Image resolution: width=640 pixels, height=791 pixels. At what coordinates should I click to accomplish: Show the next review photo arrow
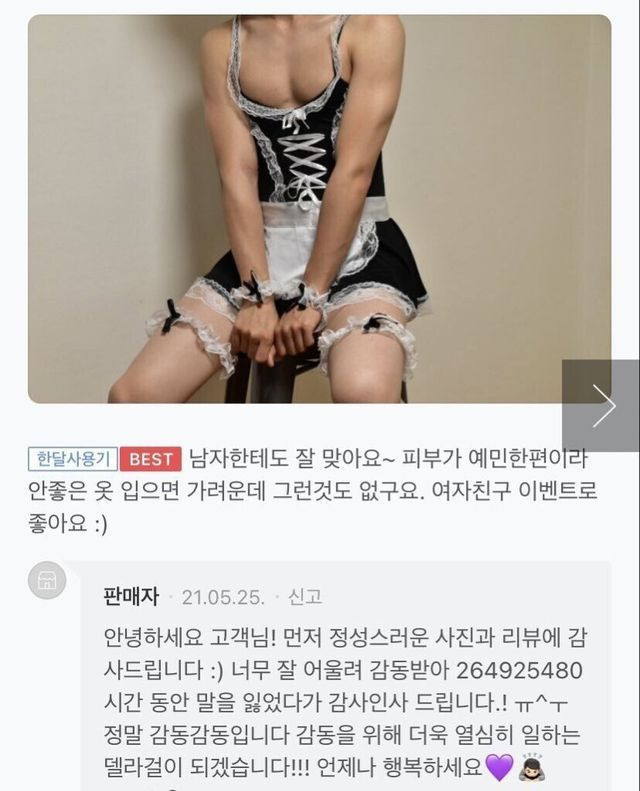(602, 405)
